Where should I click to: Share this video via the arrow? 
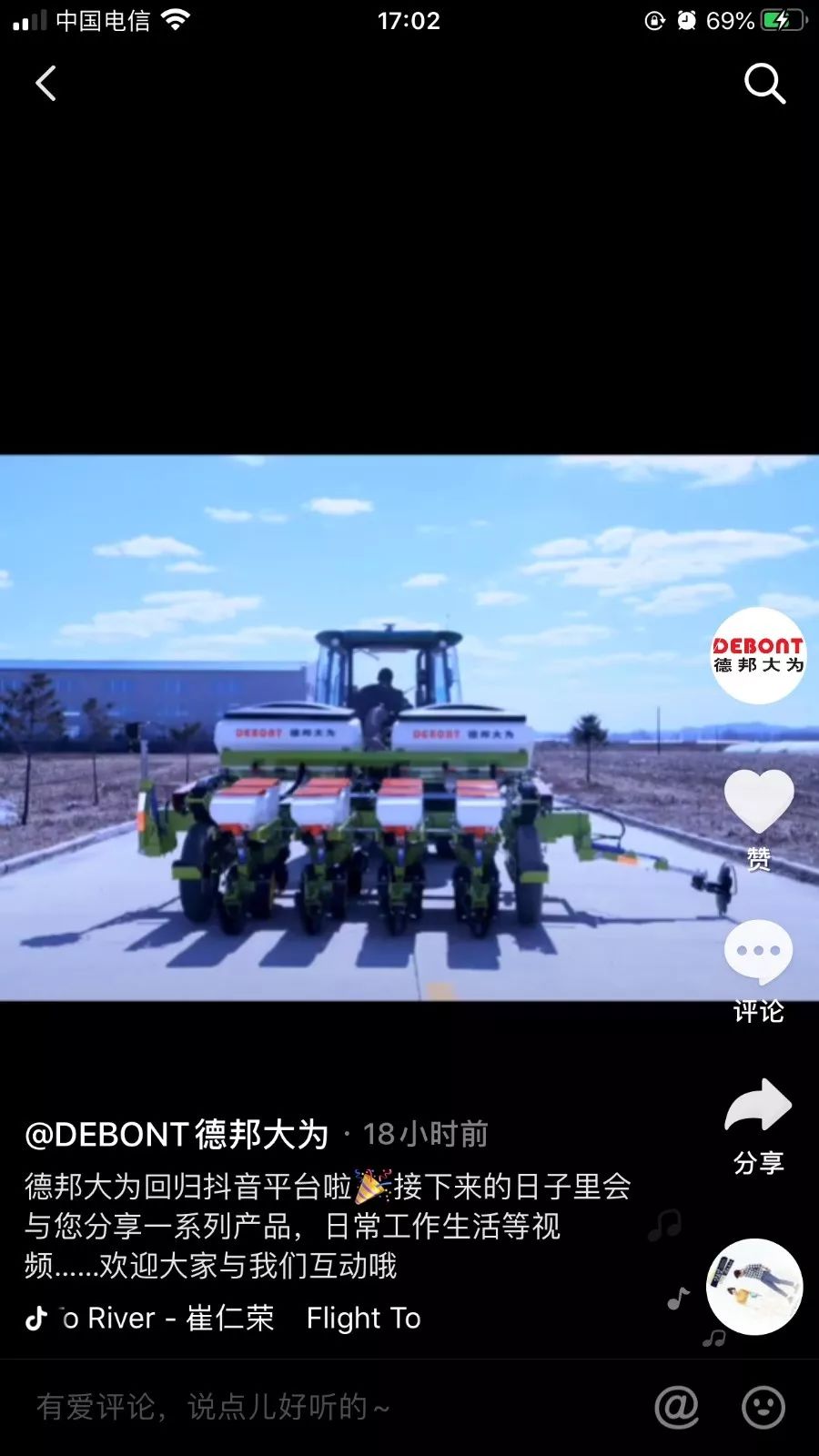758,1107
